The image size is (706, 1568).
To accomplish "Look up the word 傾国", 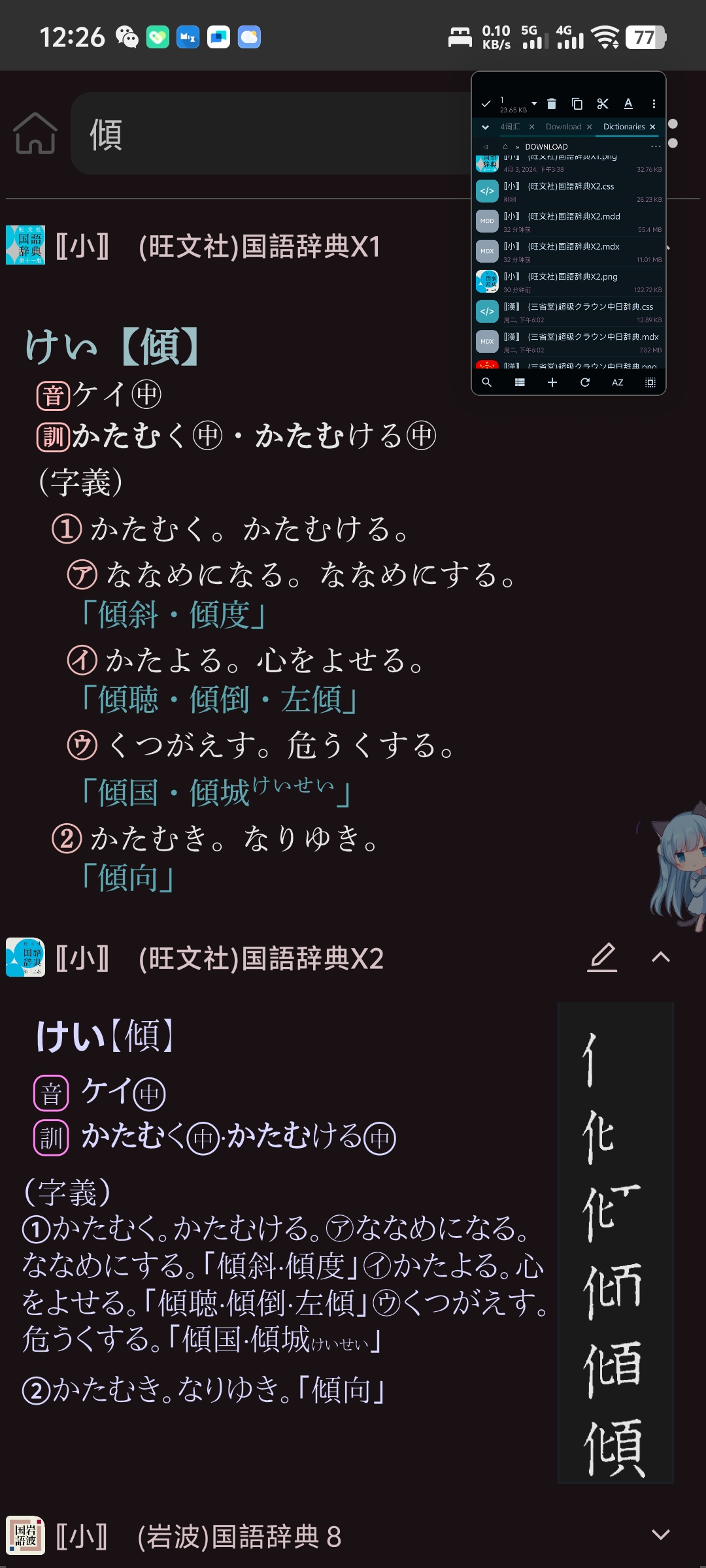I will 128,792.
